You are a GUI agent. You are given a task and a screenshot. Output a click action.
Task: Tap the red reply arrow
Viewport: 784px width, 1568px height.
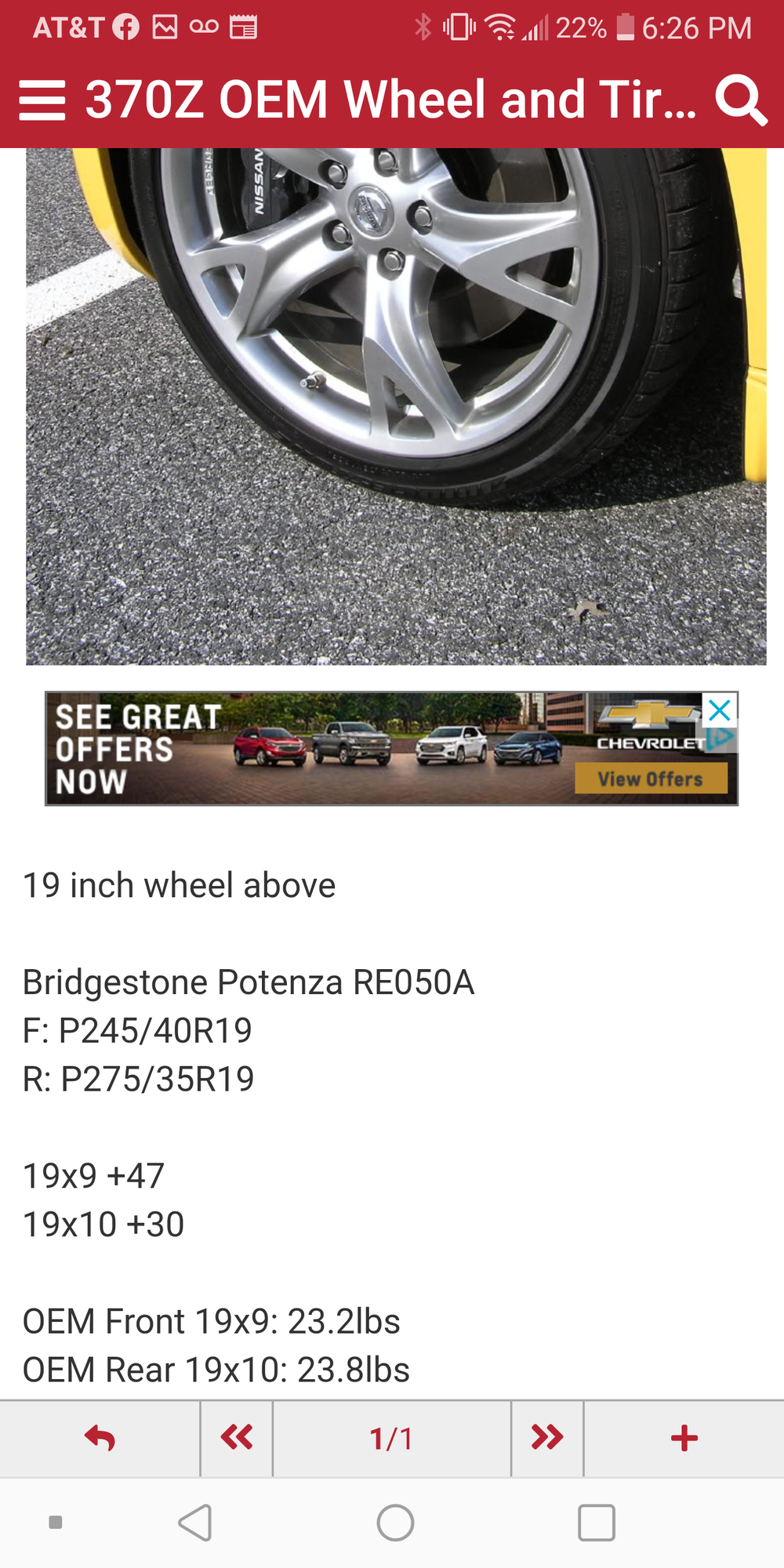click(x=100, y=1439)
